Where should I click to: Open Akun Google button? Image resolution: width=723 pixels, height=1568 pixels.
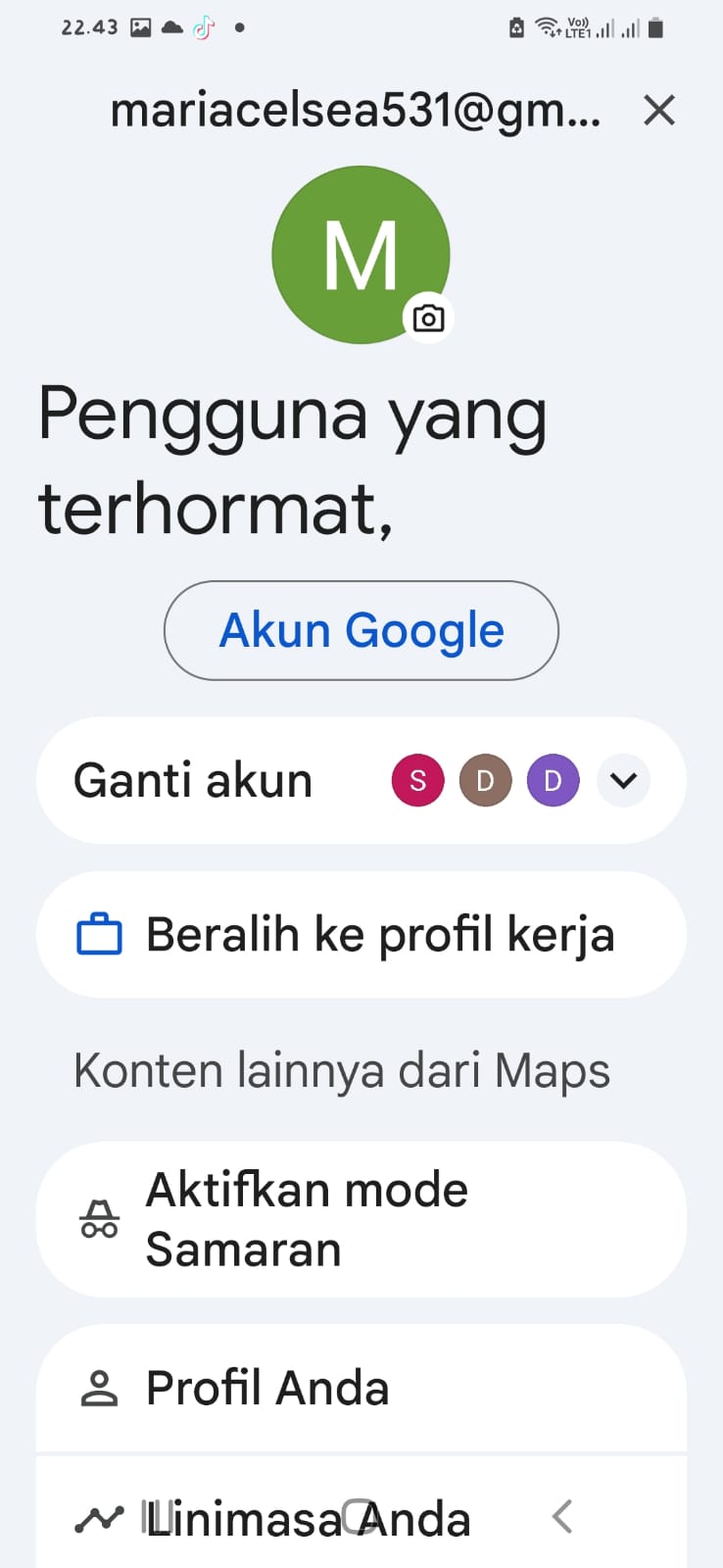[361, 630]
